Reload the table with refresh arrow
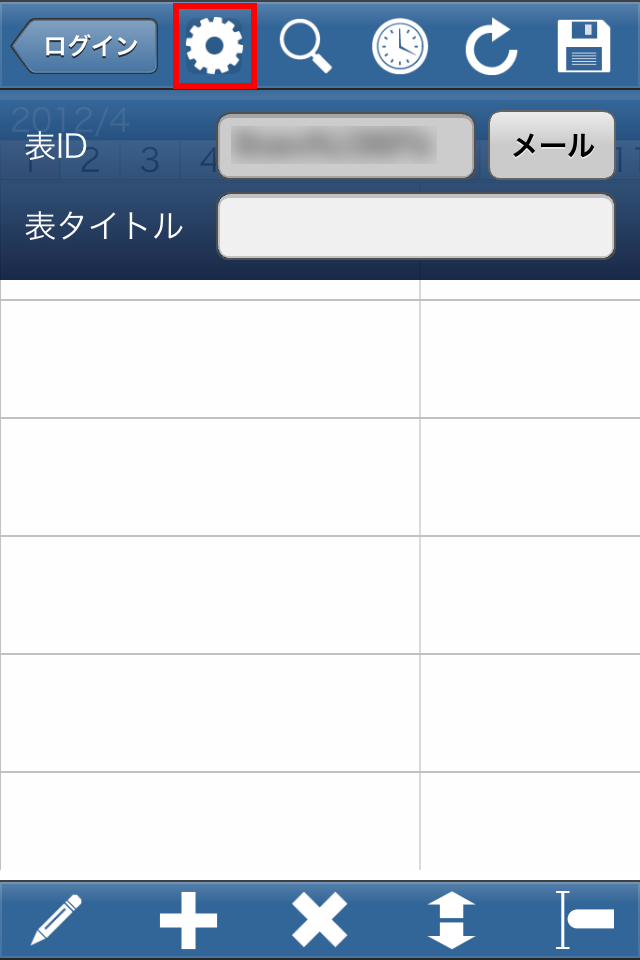 (491, 46)
